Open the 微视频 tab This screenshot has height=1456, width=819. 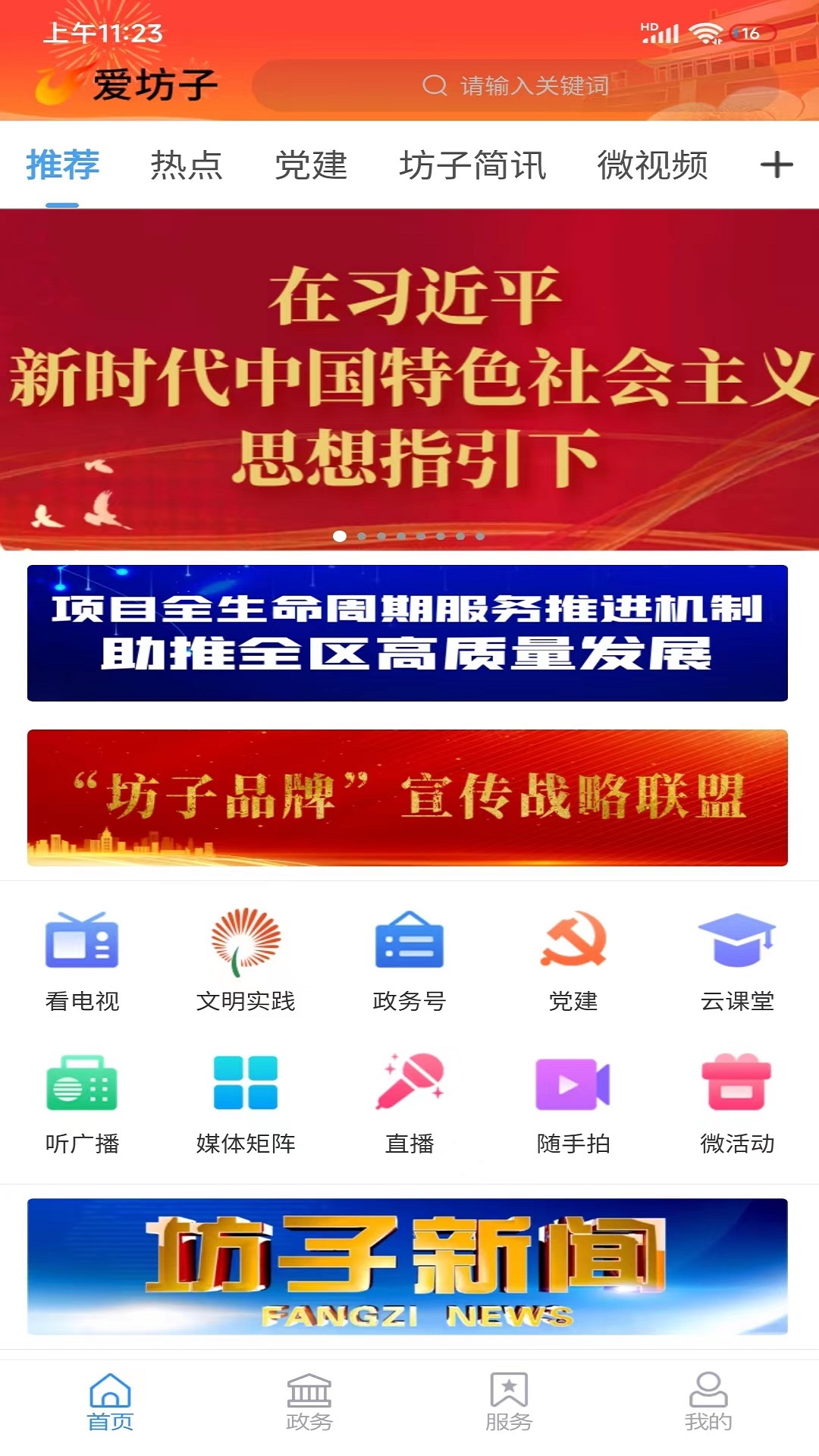(653, 165)
